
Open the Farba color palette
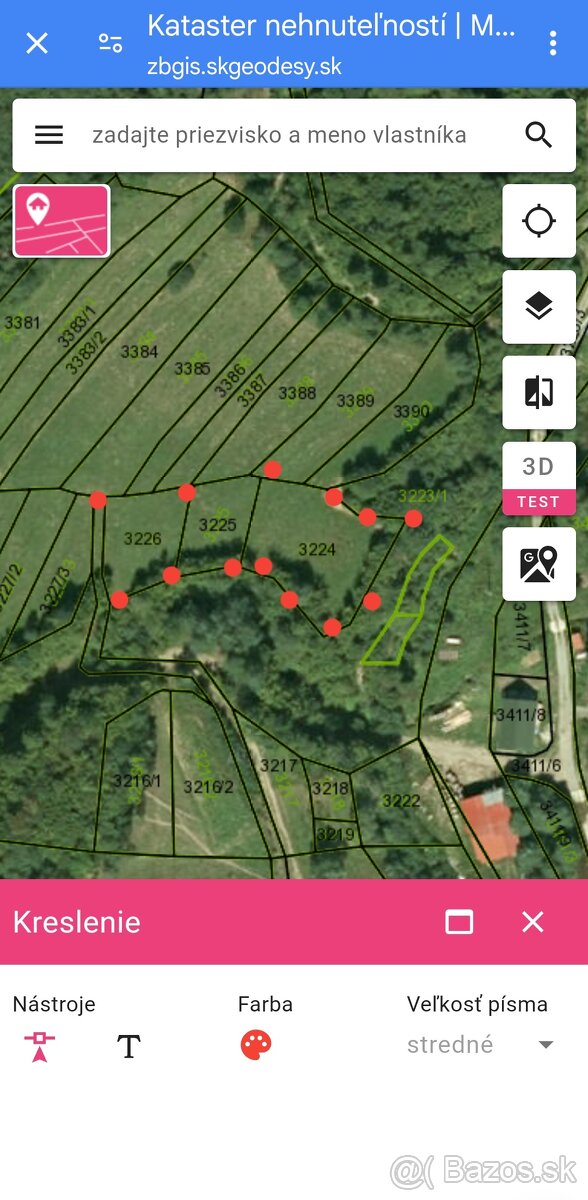[256, 1046]
